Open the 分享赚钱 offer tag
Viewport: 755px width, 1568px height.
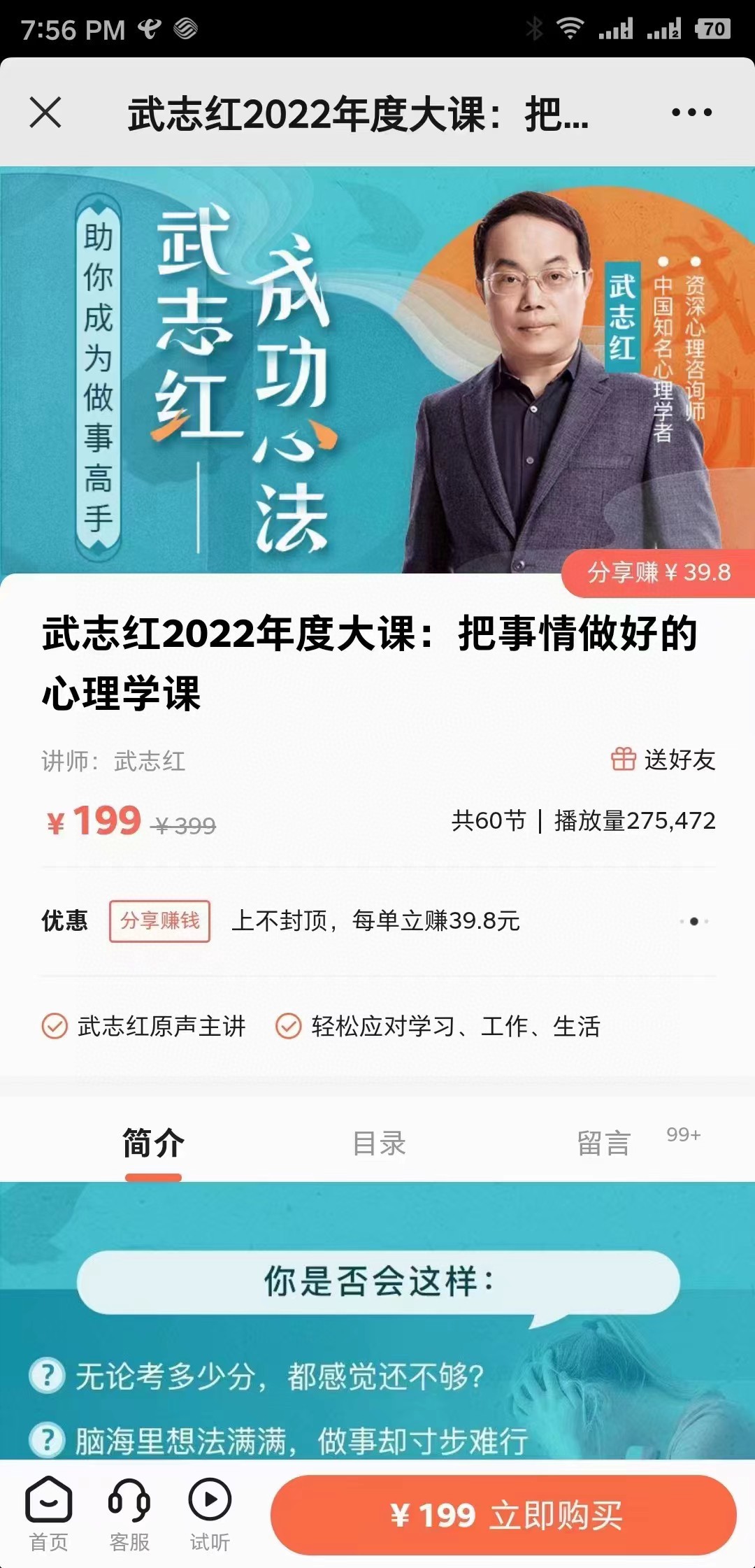(x=159, y=921)
